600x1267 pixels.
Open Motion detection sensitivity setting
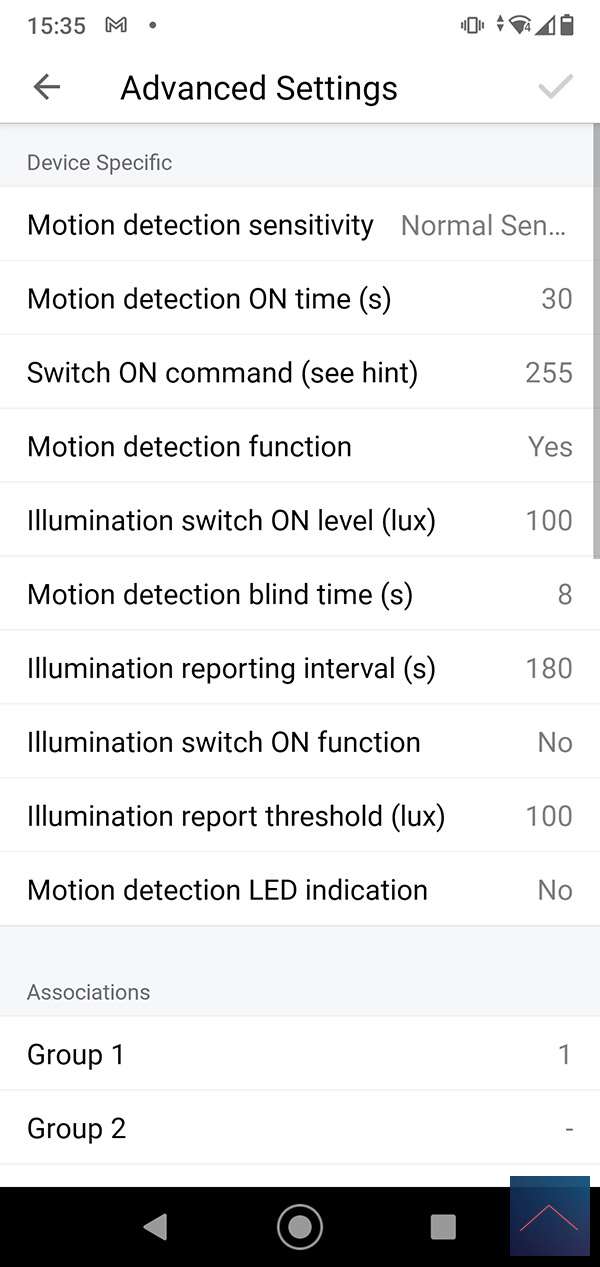(x=299, y=225)
